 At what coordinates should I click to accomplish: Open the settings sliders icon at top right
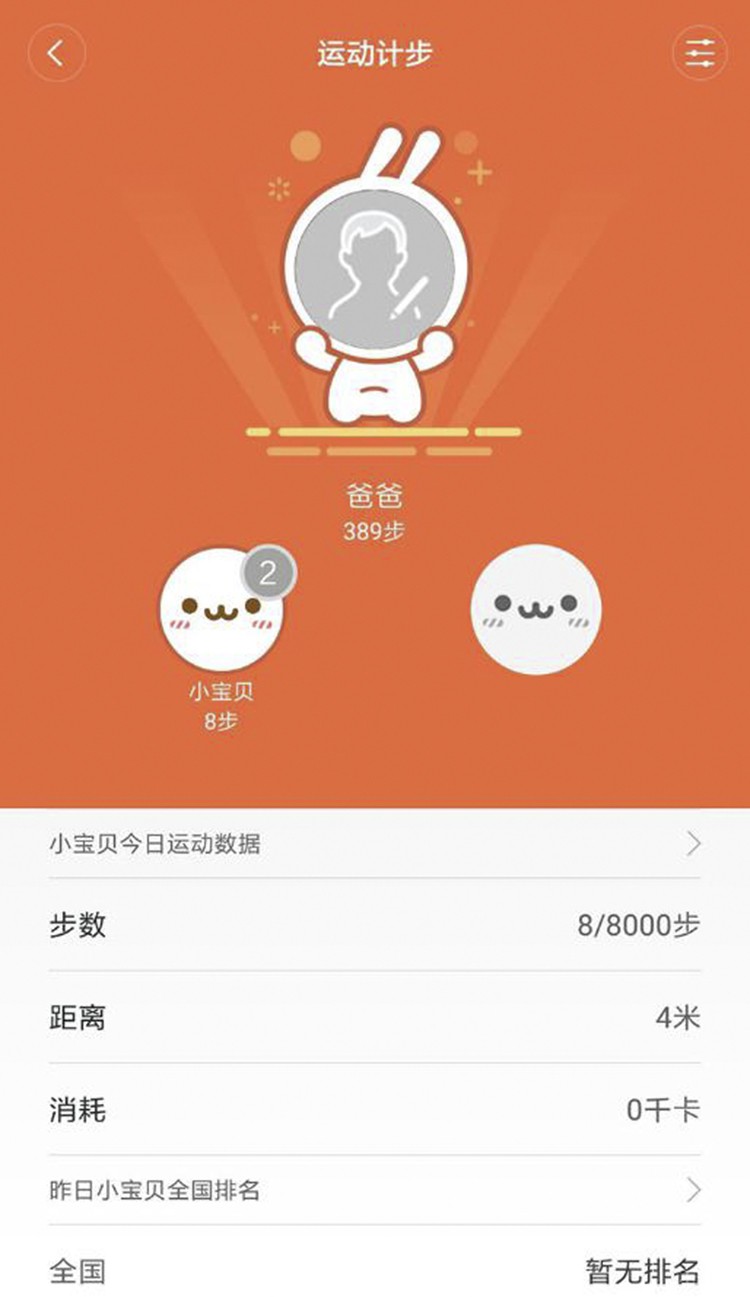(697, 52)
